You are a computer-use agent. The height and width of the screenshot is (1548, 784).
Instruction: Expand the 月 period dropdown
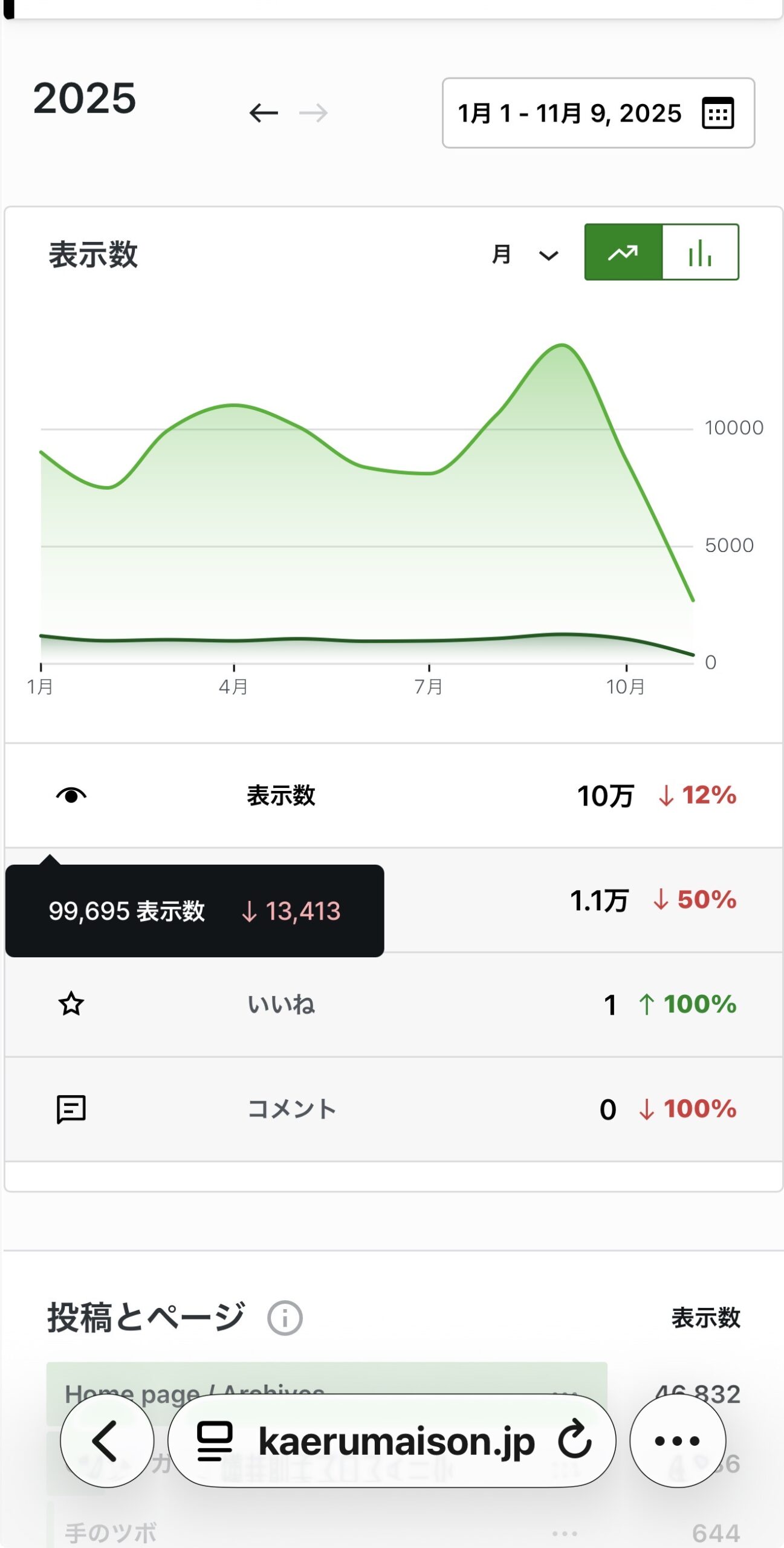pyautogui.click(x=525, y=255)
